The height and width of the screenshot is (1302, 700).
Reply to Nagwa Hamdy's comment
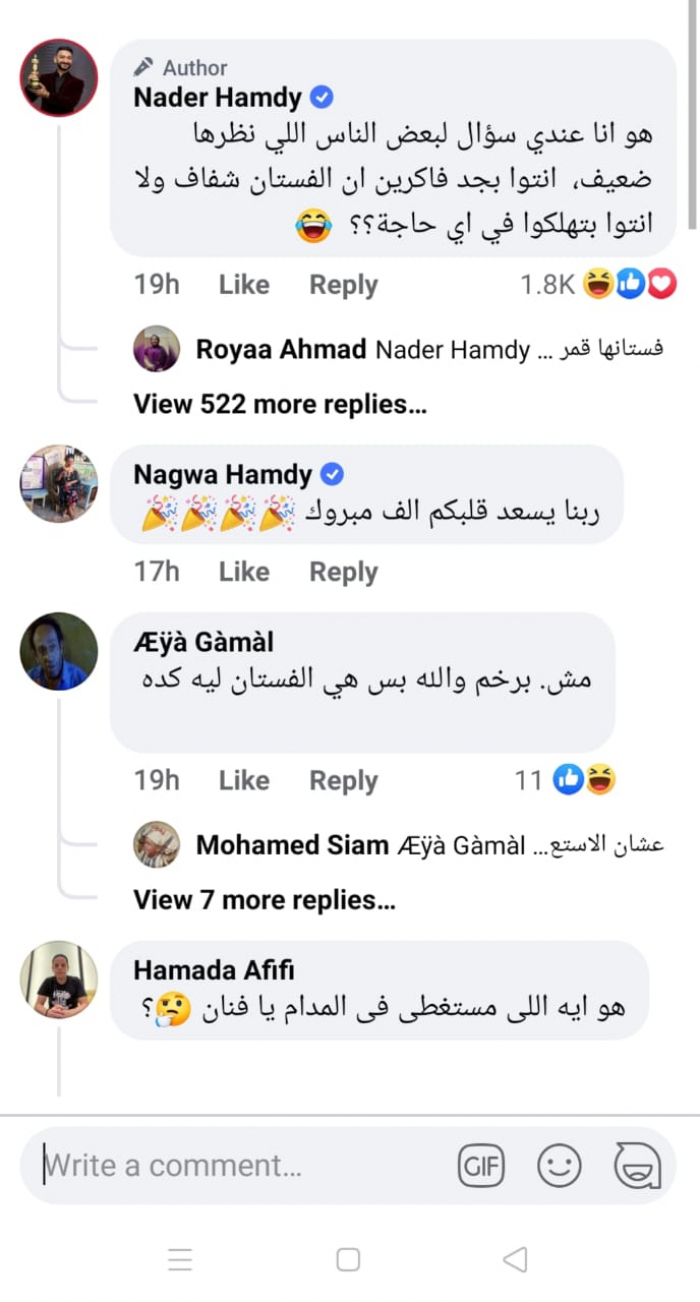(343, 572)
